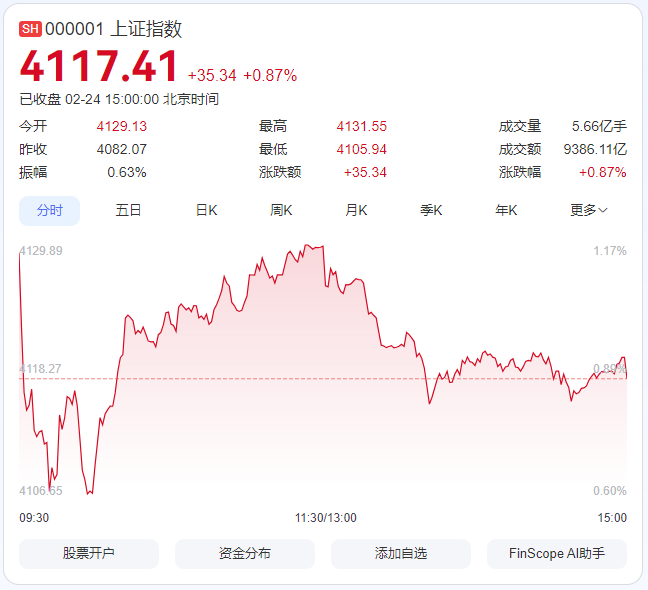The image size is (648, 590).
Task: Open 资金分布 details
Action: [x=245, y=553]
